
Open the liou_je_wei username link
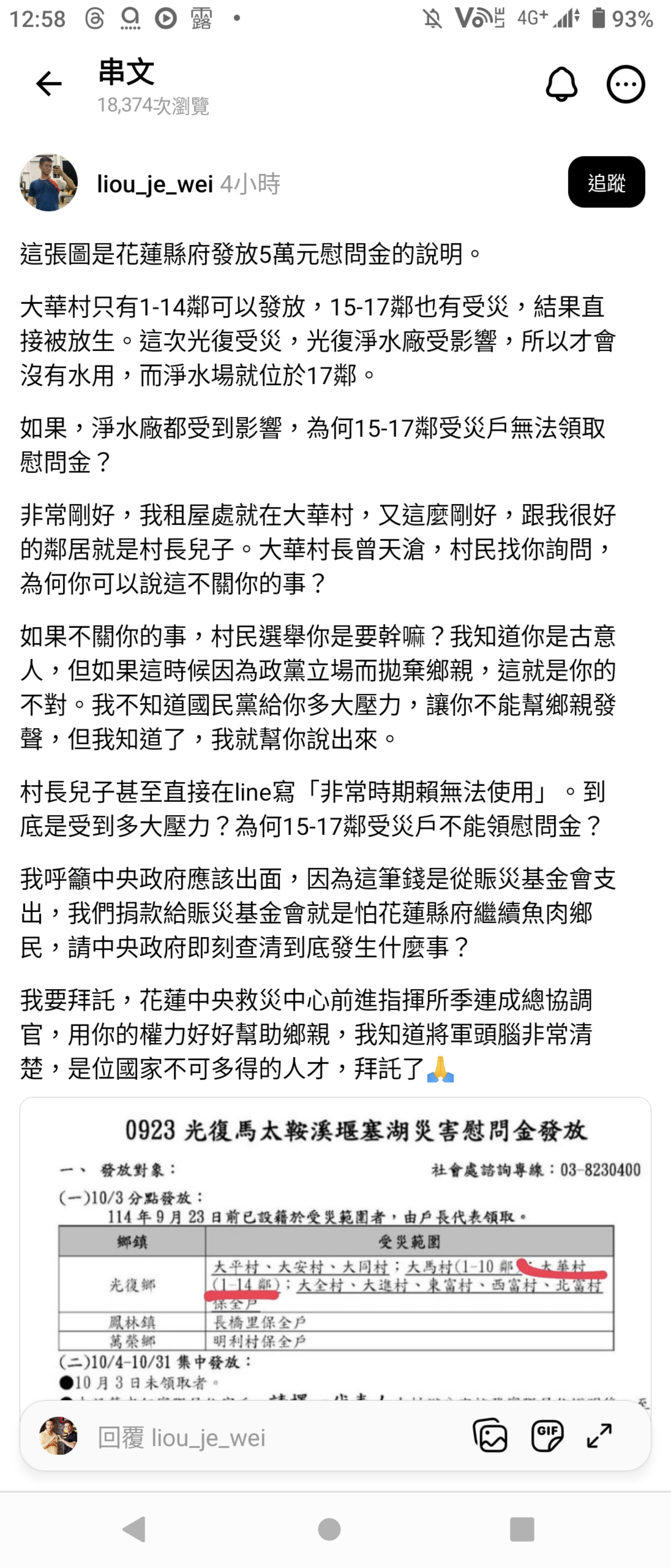[155, 184]
